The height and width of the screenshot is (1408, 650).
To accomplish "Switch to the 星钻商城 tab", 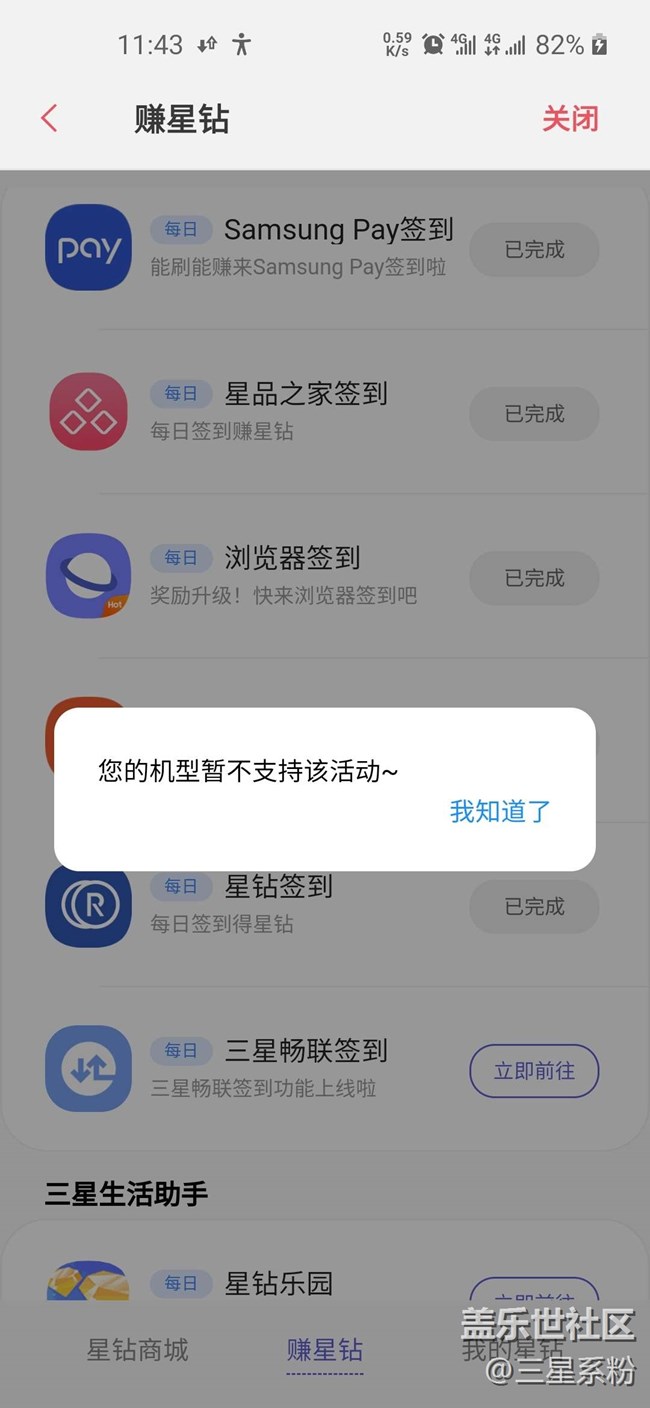I will (137, 1350).
